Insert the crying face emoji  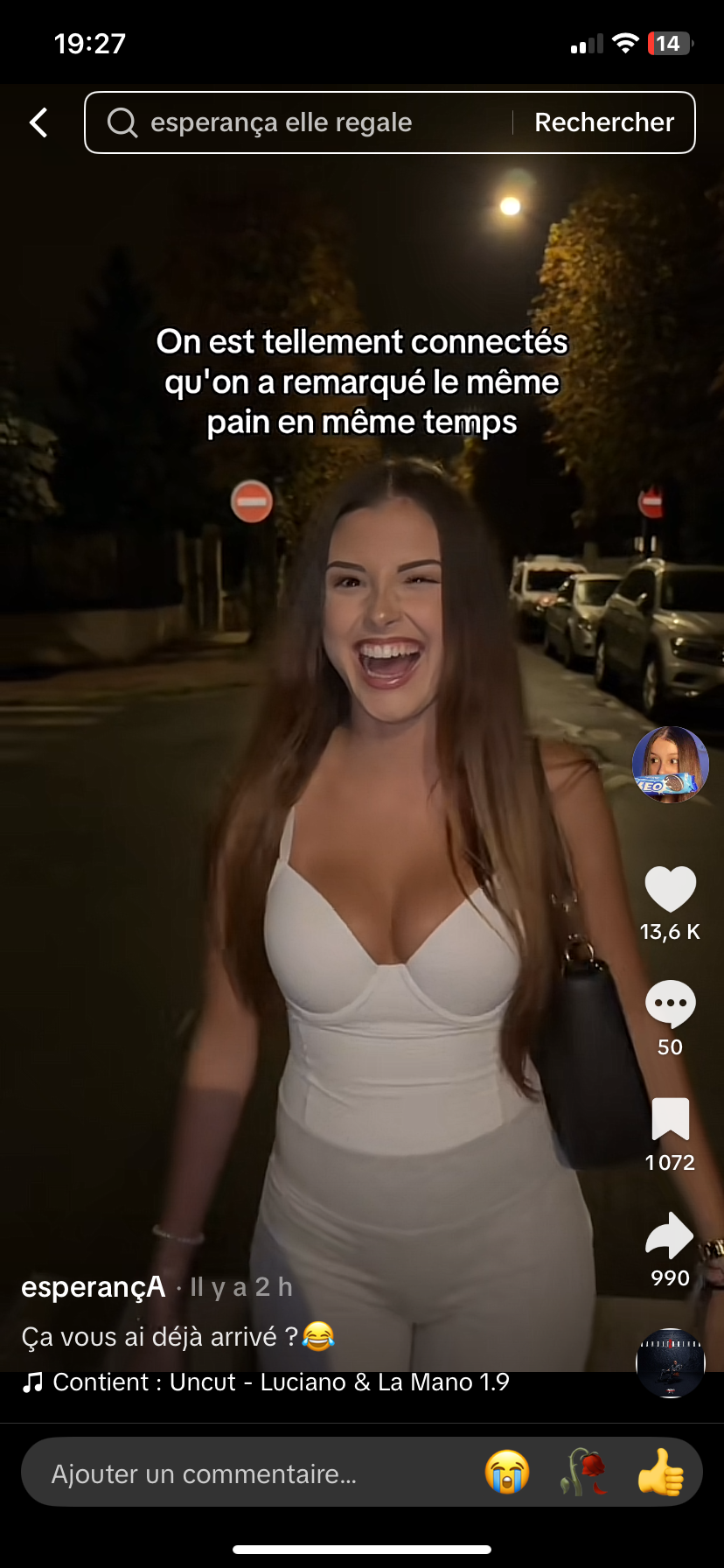point(507,1473)
